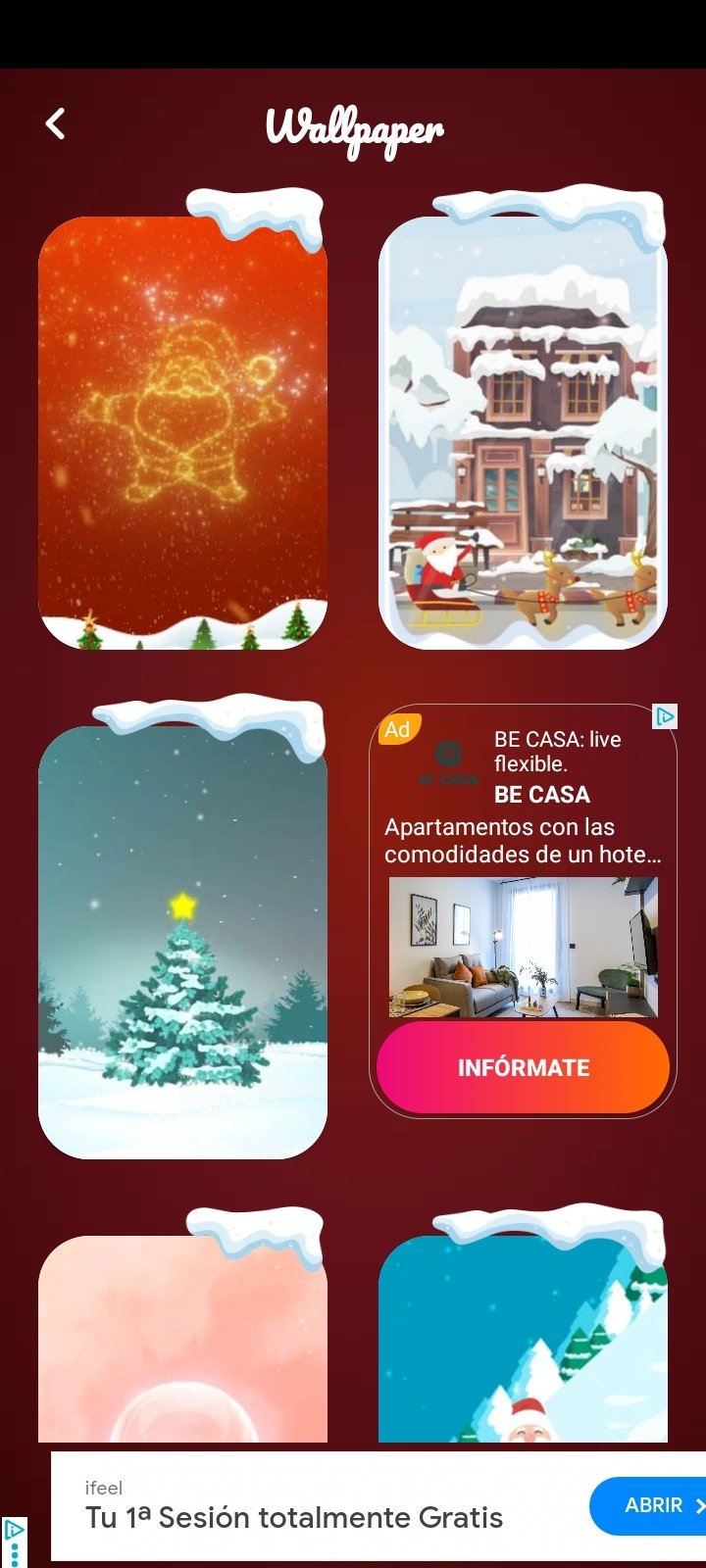Open the golden sparkle Santa wallpaper
Screen dimensions: 706x1568
(182, 433)
